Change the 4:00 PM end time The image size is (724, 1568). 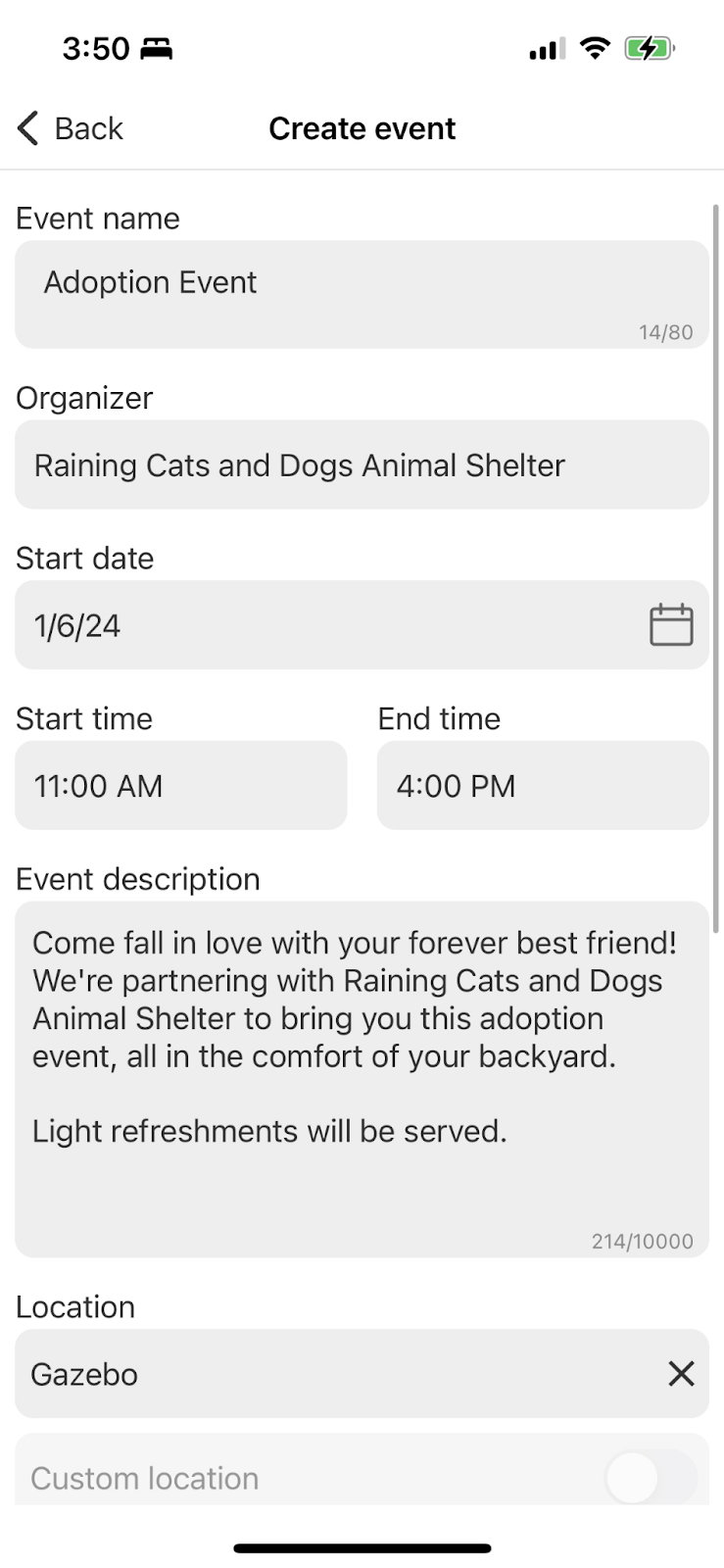pos(543,786)
